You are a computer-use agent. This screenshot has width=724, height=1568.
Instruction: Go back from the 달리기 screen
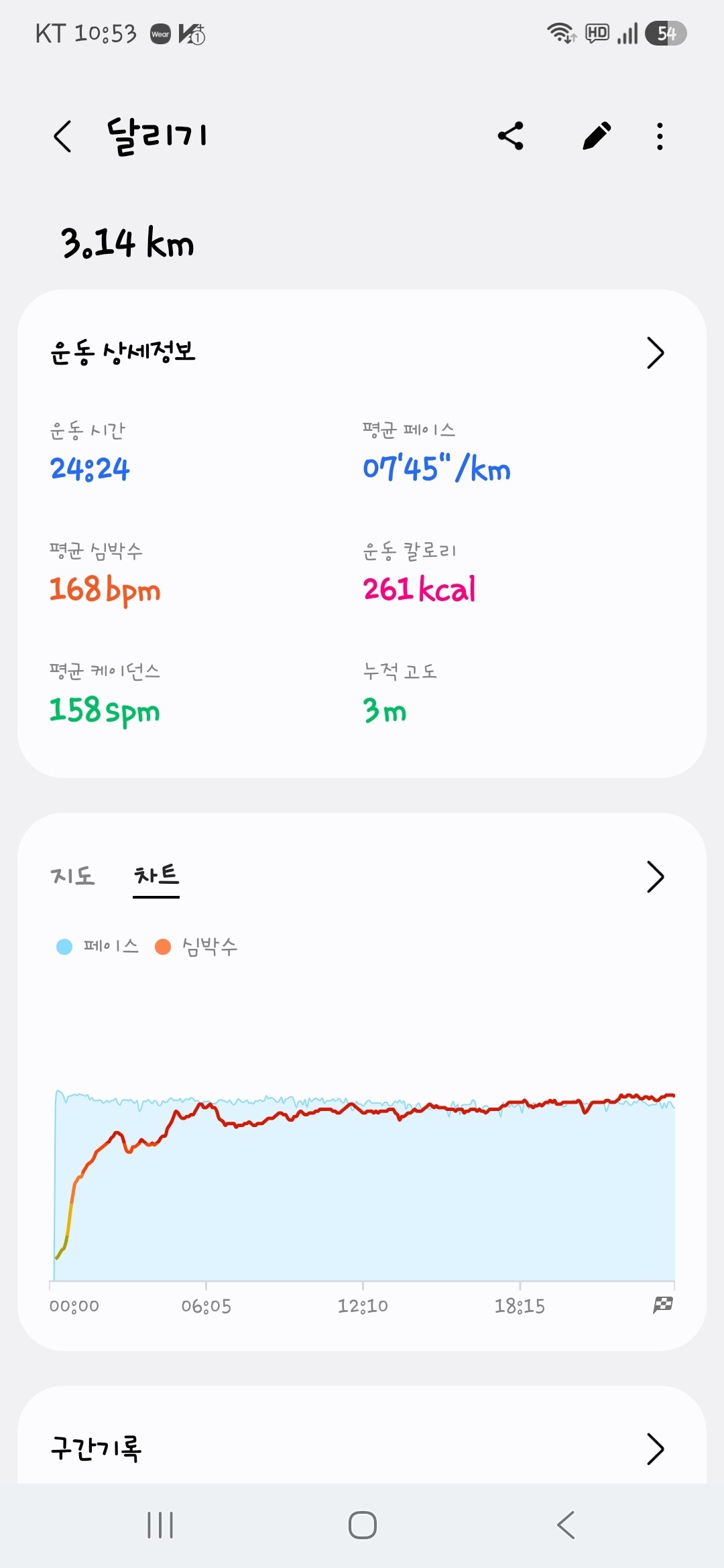coord(62,137)
